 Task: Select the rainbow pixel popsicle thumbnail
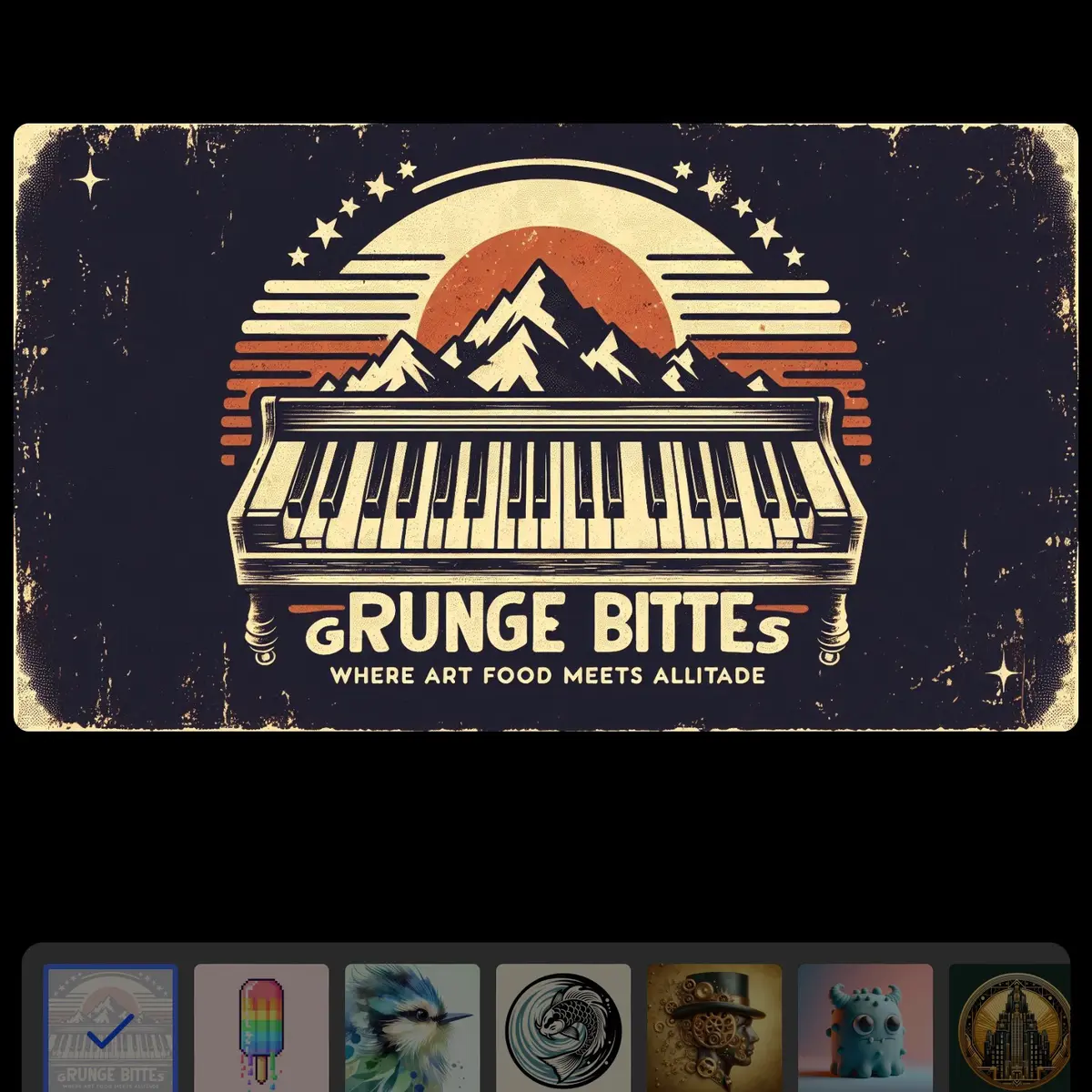[x=261, y=1028]
